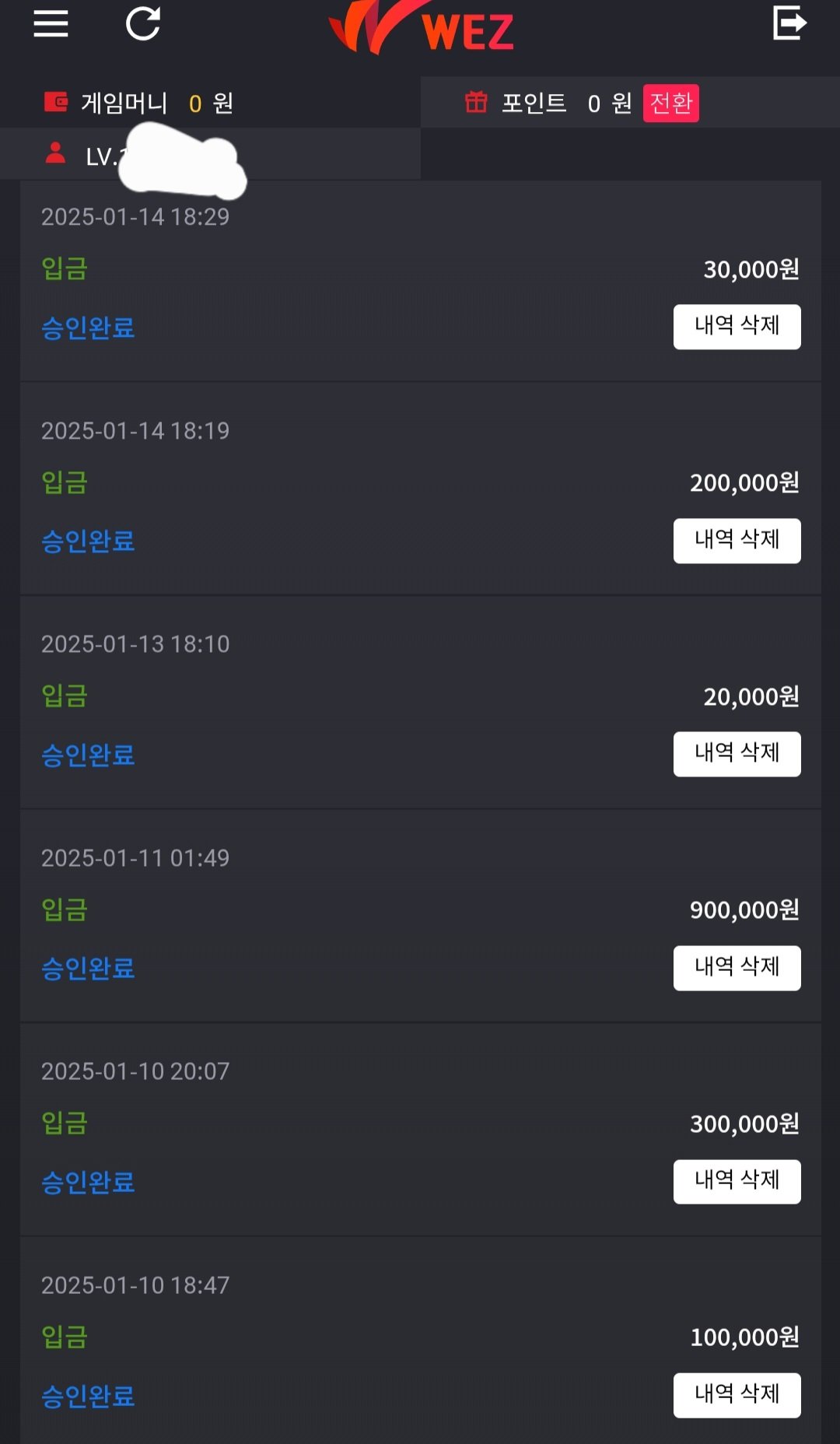This screenshot has width=840, height=1444.
Task: Delete the 900,000원 deposit record
Action: (737, 968)
